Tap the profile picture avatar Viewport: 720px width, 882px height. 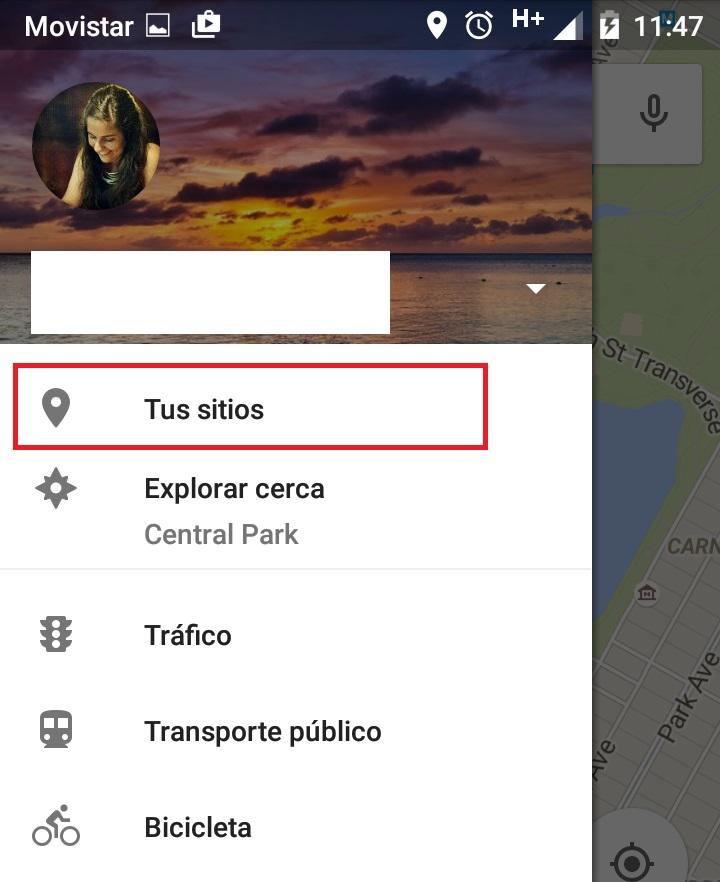pyautogui.click(x=96, y=147)
